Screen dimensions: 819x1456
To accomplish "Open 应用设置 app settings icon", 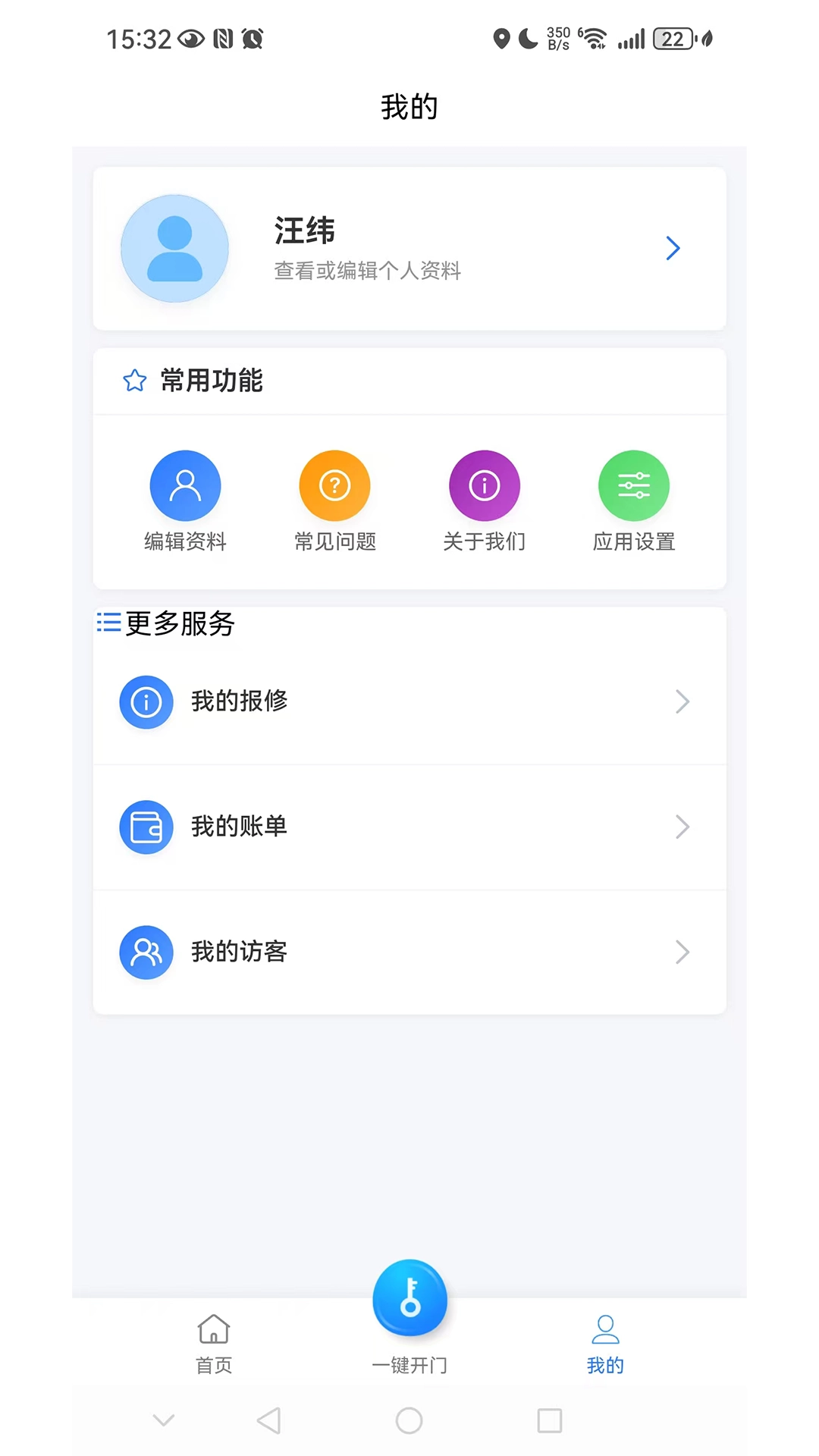I will tap(634, 485).
